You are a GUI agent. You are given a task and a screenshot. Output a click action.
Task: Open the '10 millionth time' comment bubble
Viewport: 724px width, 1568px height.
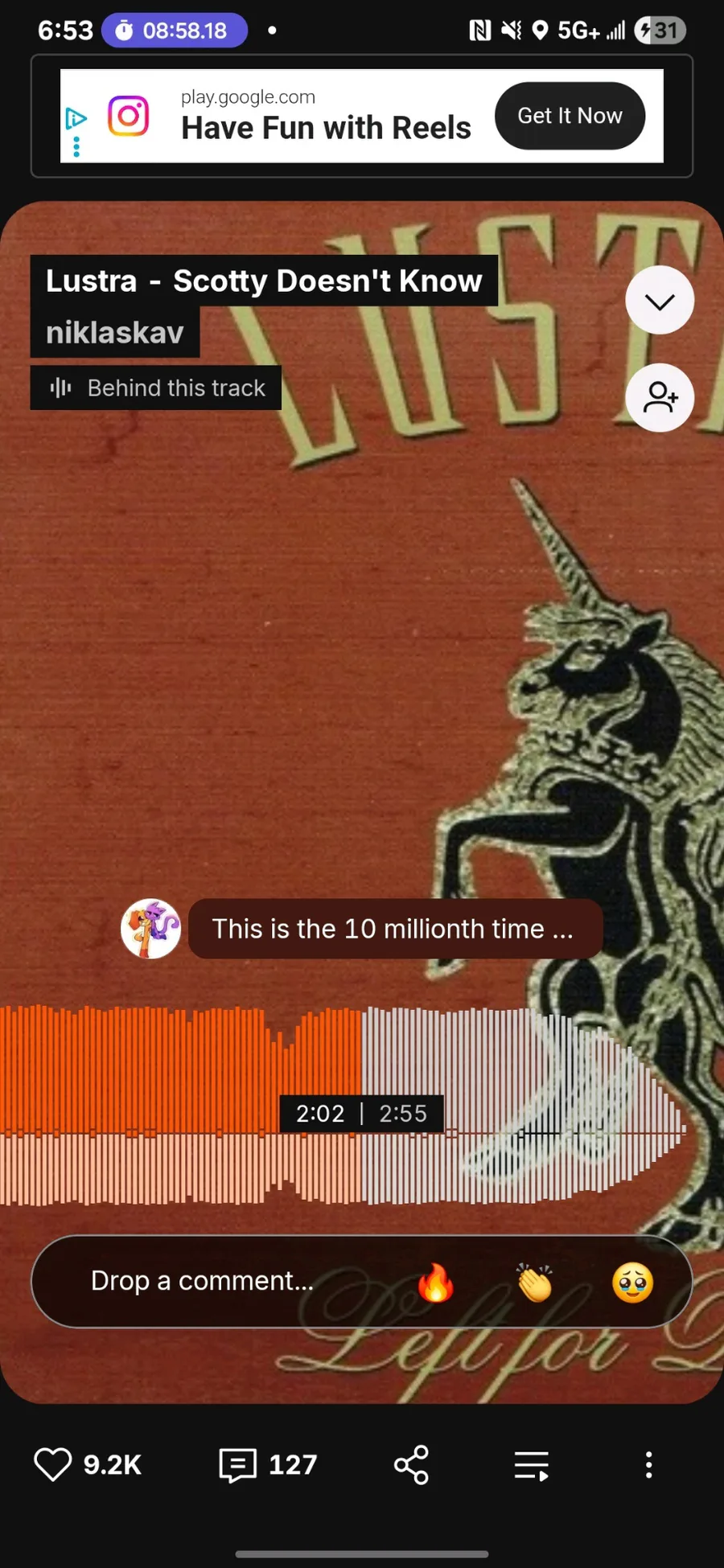395,929
